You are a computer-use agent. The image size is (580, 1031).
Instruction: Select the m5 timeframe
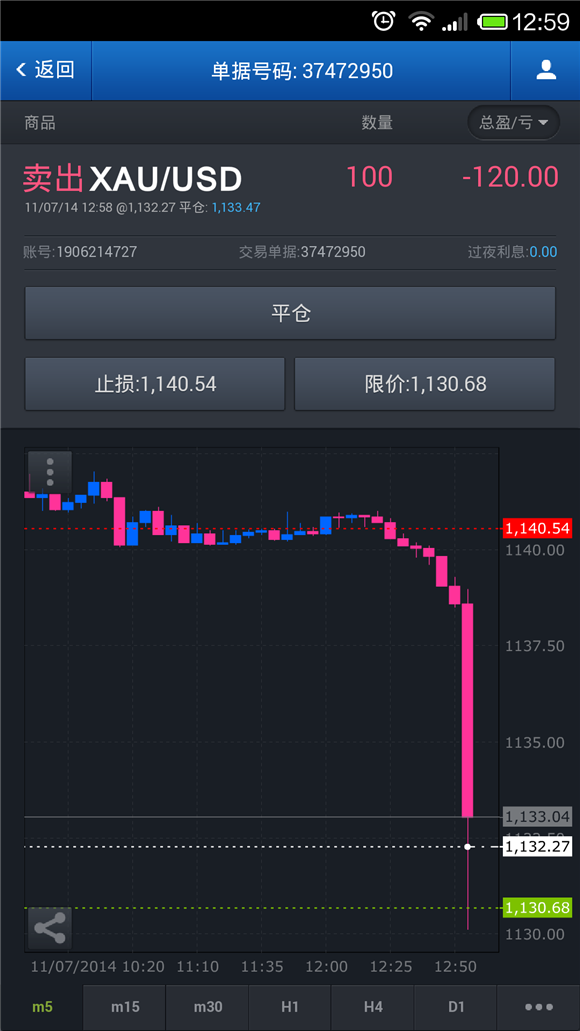(41, 1007)
